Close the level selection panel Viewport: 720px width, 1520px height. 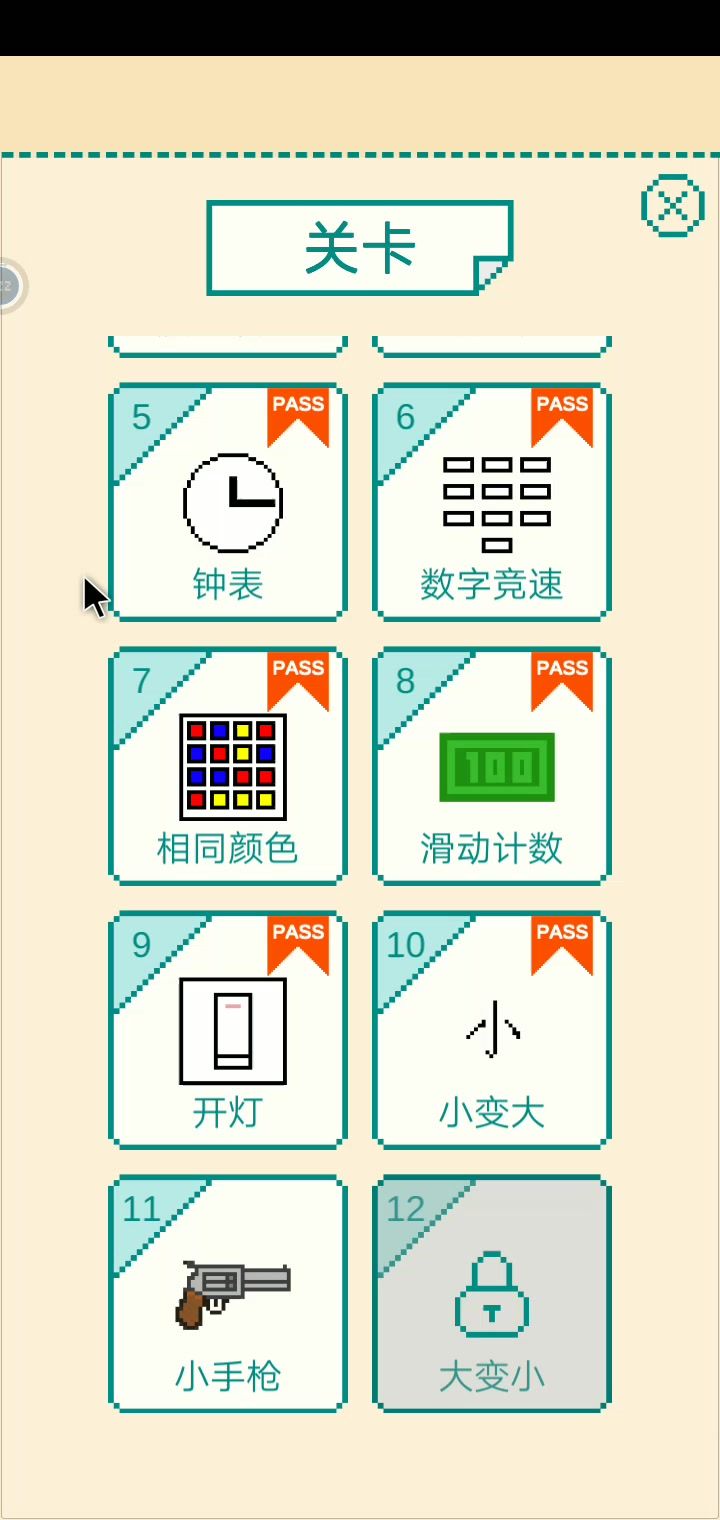[x=672, y=205]
